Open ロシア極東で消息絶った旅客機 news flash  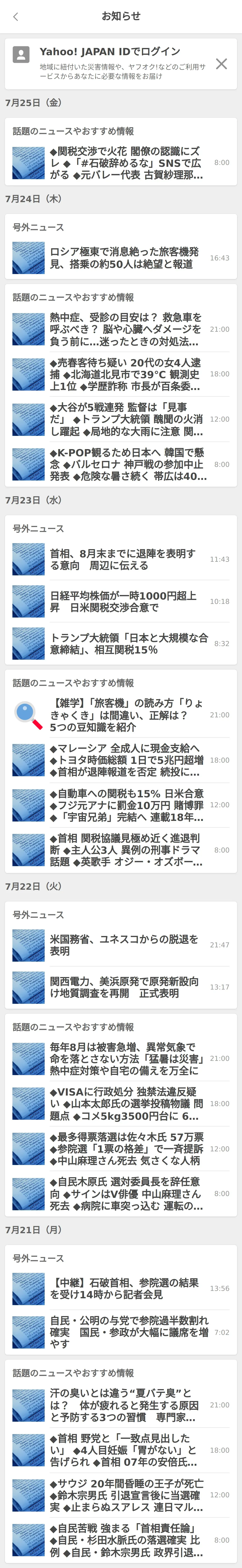(121, 258)
